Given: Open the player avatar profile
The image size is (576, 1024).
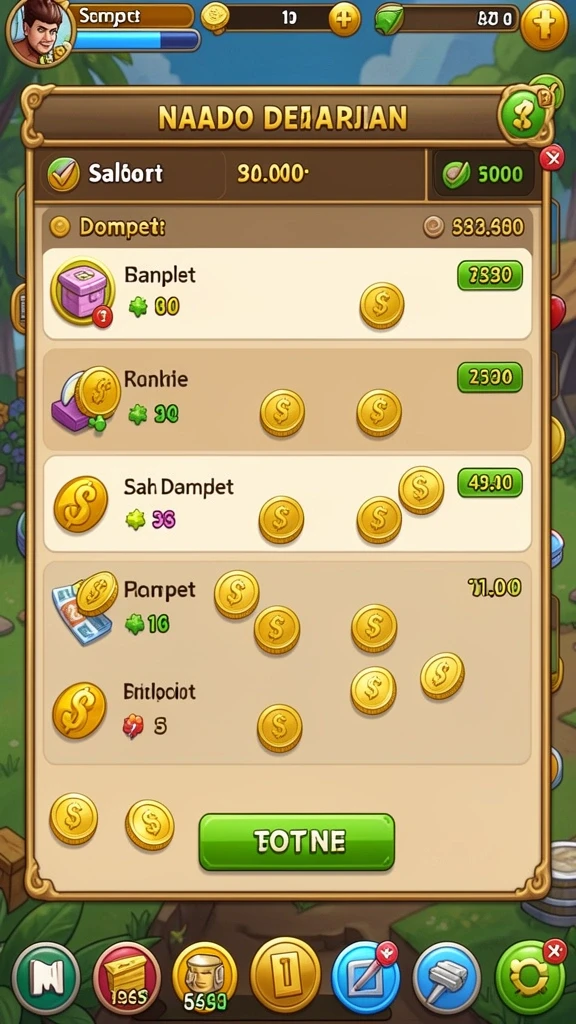Looking at the screenshot, I should (x=39, y=29).
